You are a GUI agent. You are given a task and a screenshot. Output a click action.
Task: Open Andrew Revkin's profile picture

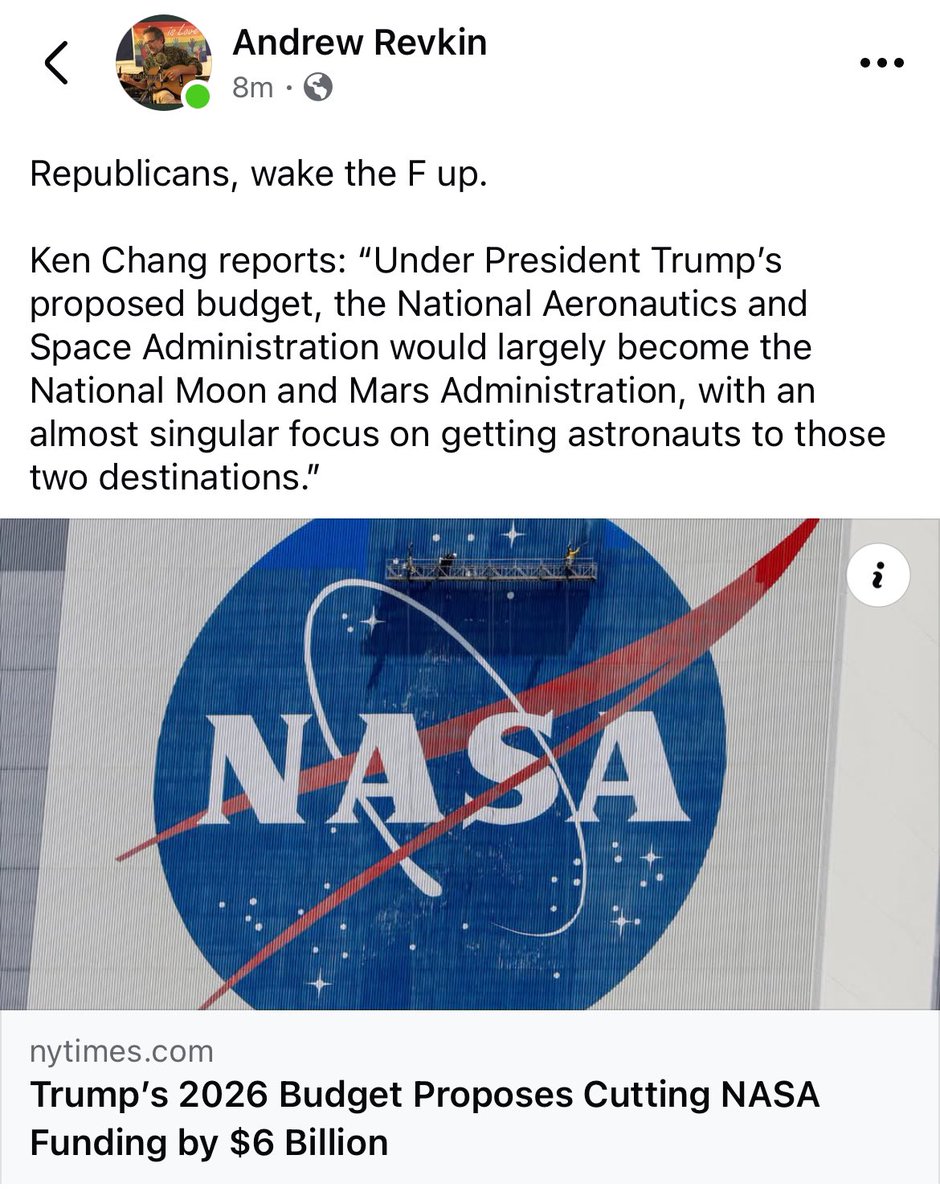tap(165, 62)
